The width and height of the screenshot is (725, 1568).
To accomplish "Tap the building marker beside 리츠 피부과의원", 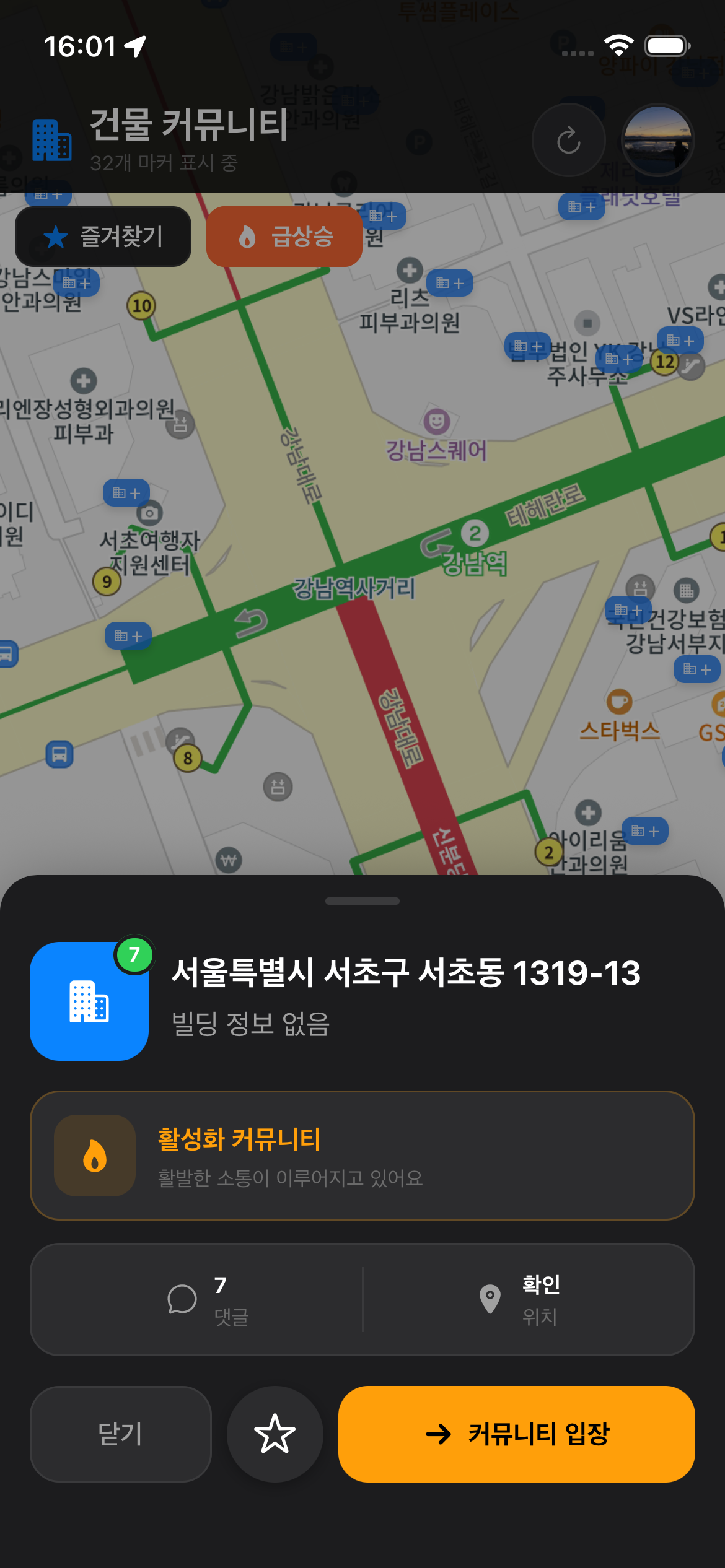I will [x=450, y=283].
